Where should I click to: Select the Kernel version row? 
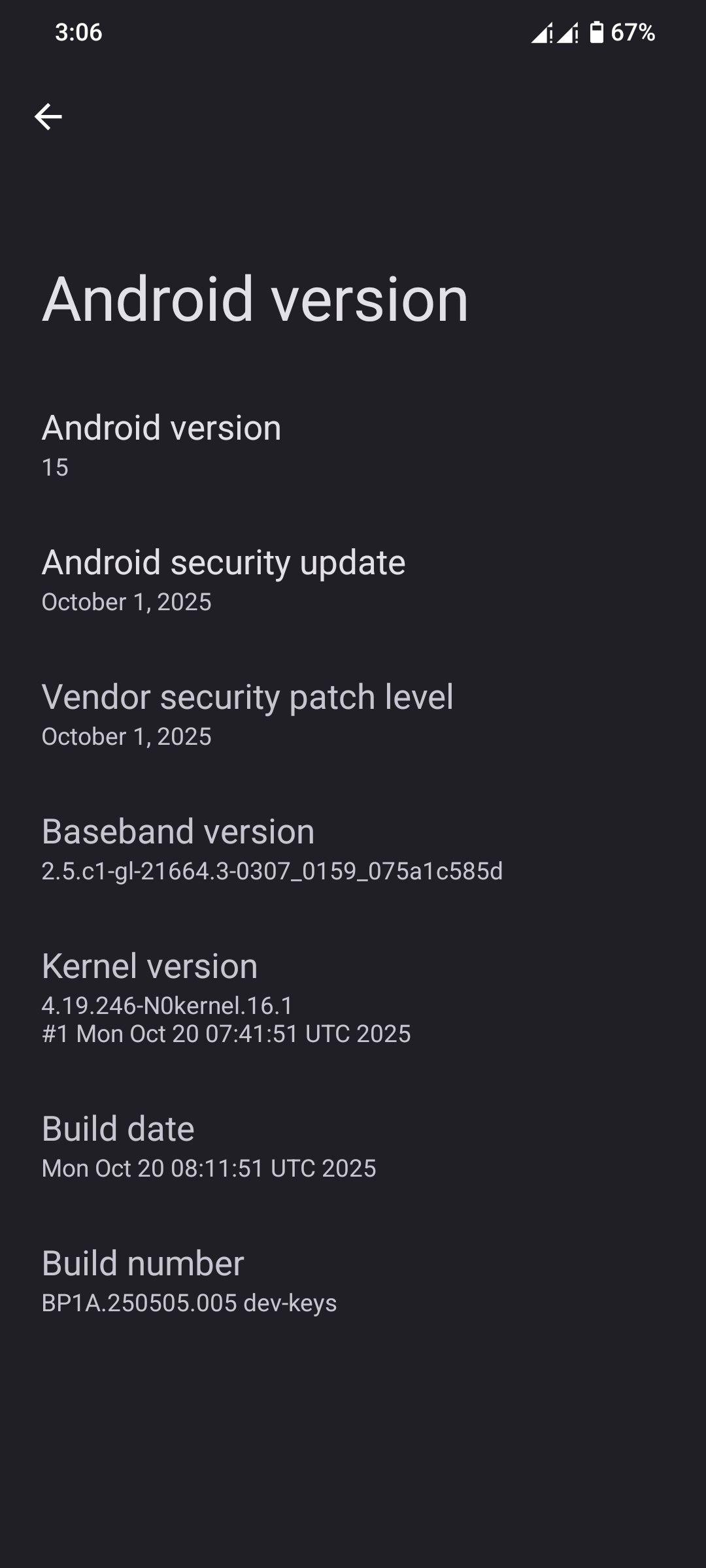coord(226,998)
